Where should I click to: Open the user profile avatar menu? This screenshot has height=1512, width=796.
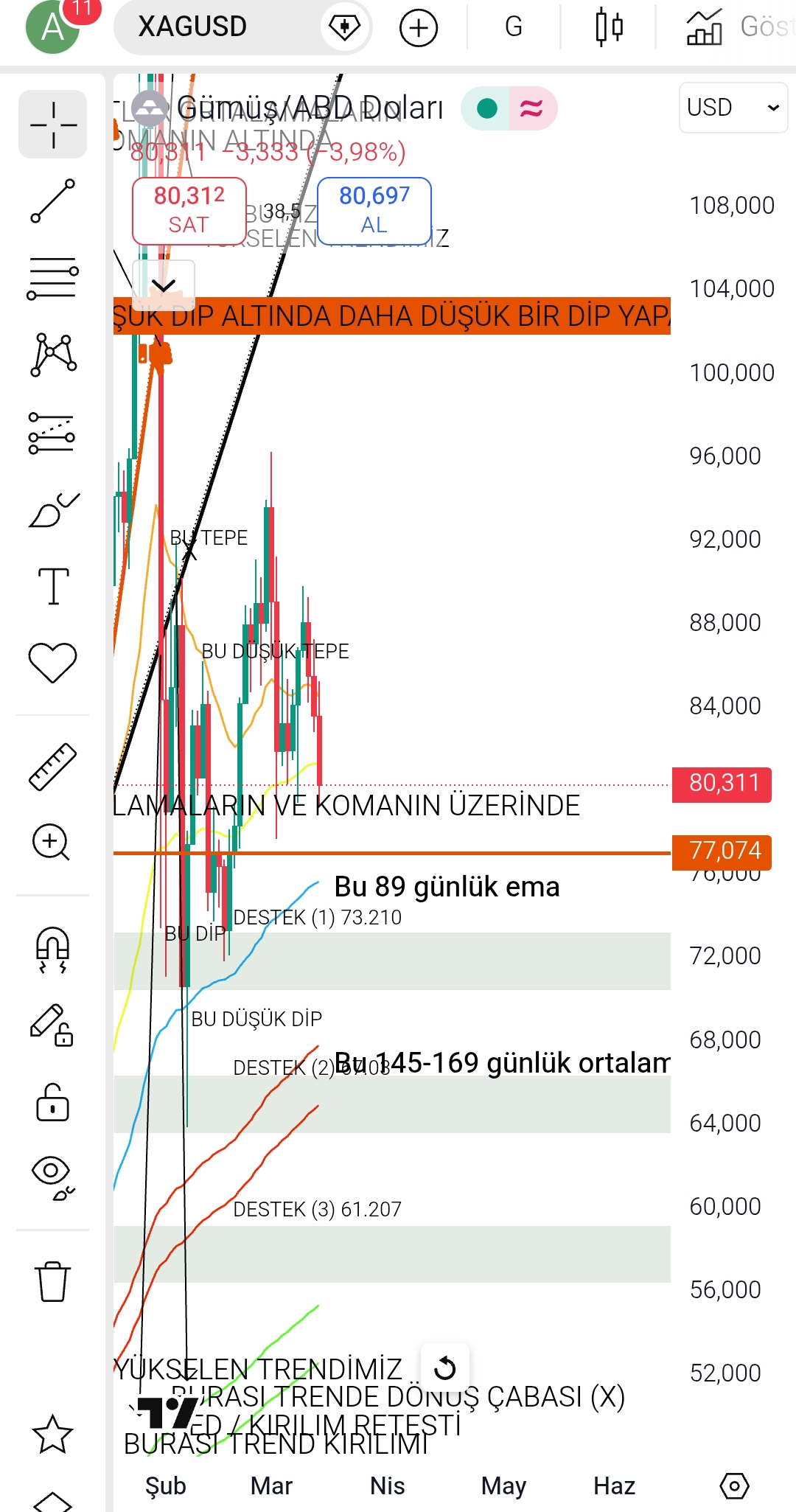[52, 27]
